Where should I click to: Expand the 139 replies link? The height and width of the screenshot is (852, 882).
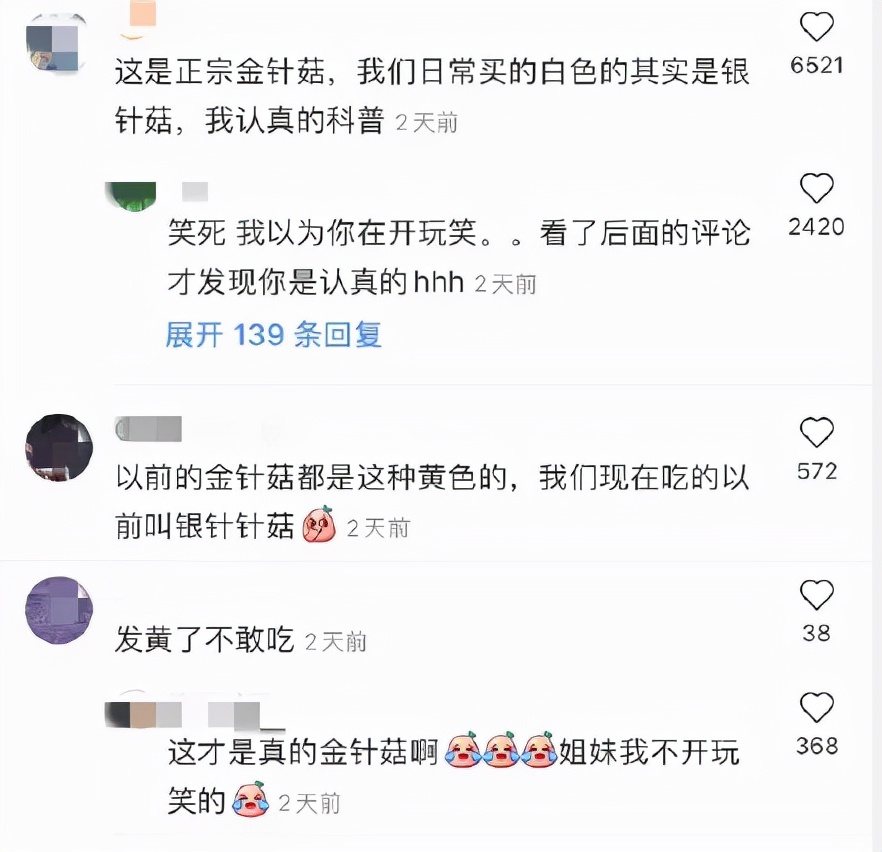point(273,334)
